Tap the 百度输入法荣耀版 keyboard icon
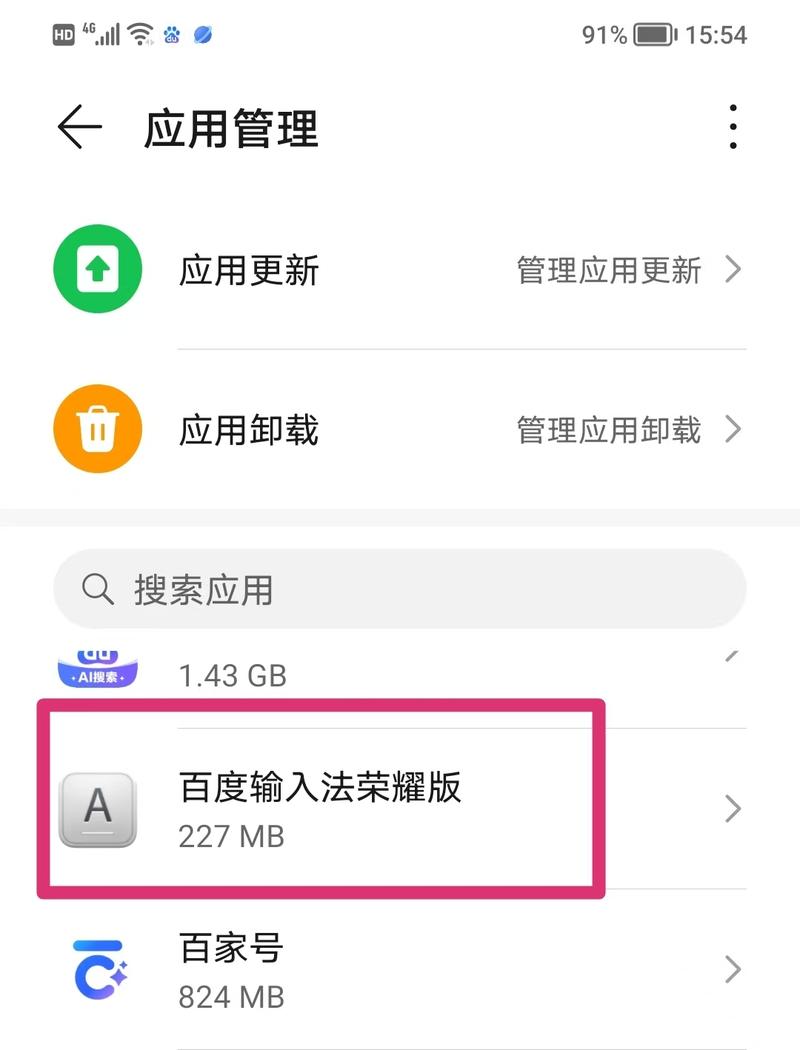This screenshot has width=800, height=1050. pyautogui.click(x=96, y=808)
